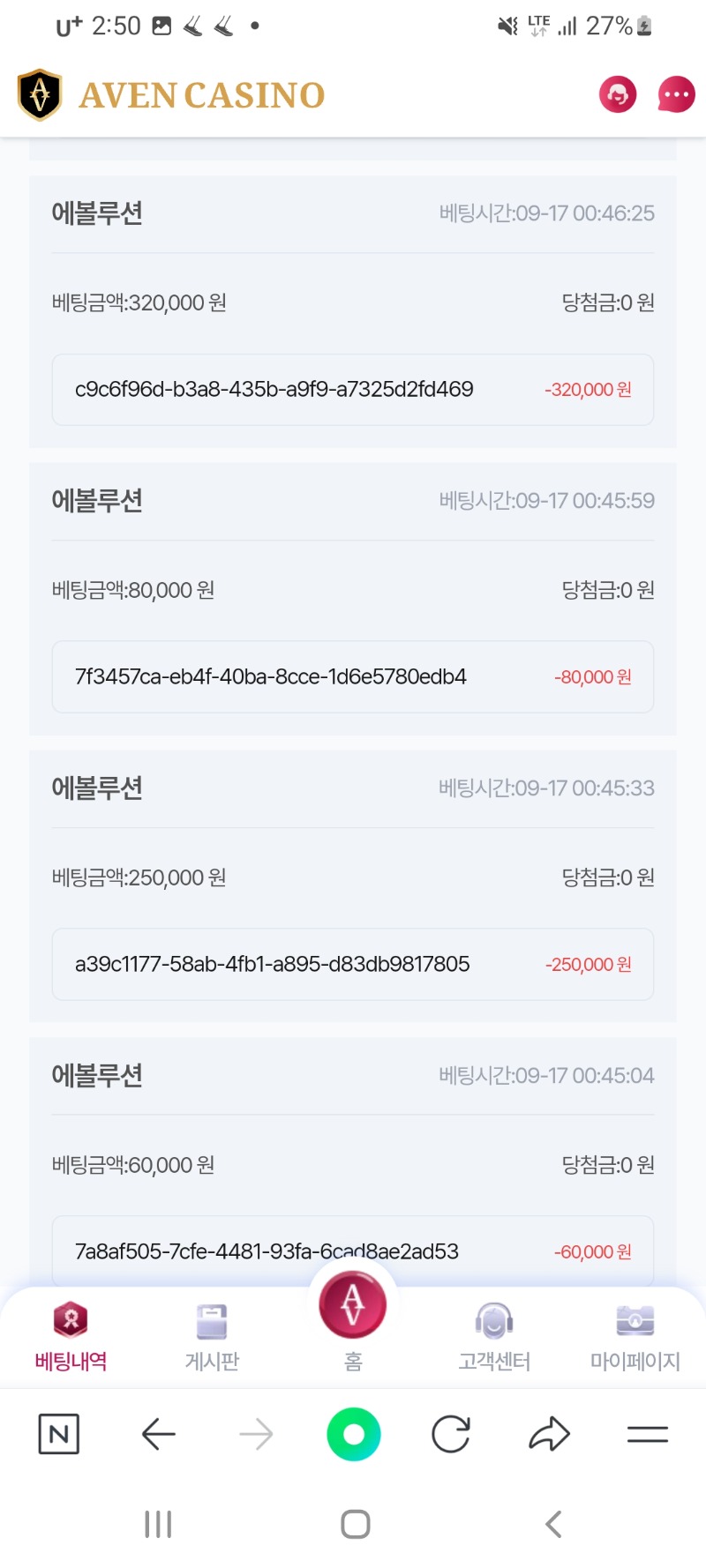This screenshot has height=1568, width=706.
Task: Open the chat messages bubble icon
Action: 676,94
